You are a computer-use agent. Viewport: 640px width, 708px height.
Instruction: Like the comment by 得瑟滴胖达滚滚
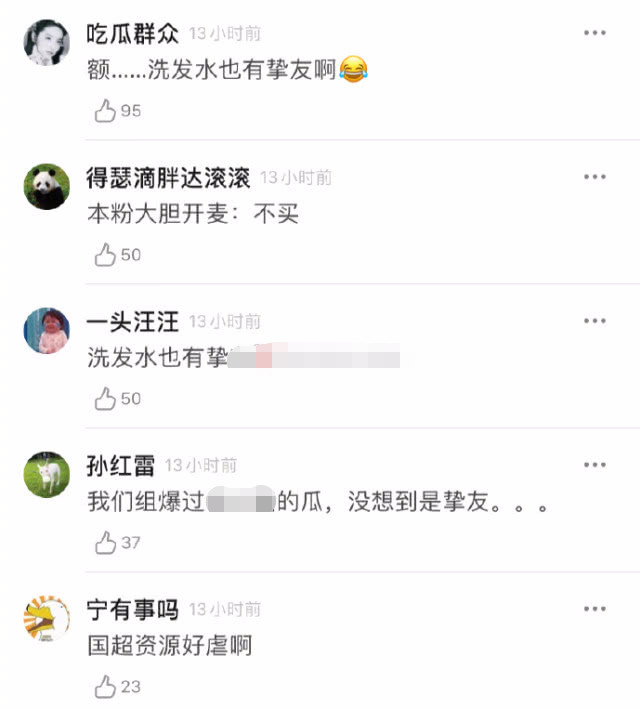point(105,255)
